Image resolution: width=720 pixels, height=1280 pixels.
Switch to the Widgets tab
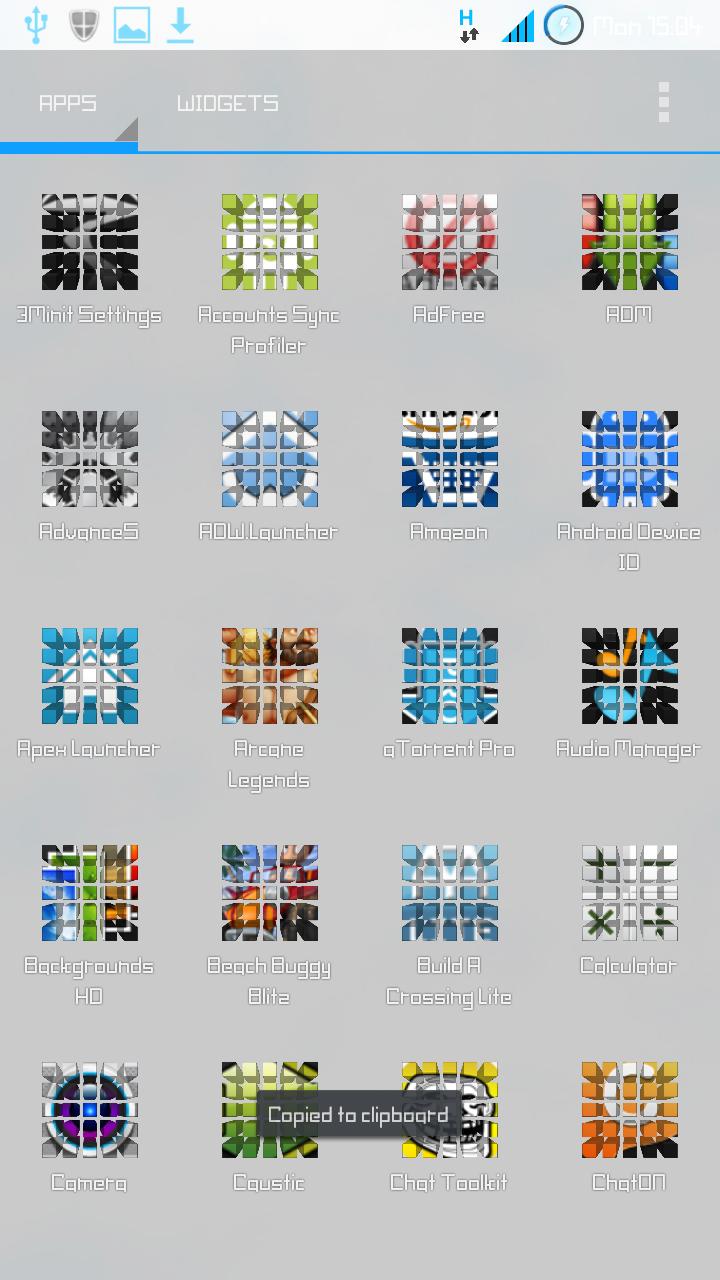[x=227, y=103]
